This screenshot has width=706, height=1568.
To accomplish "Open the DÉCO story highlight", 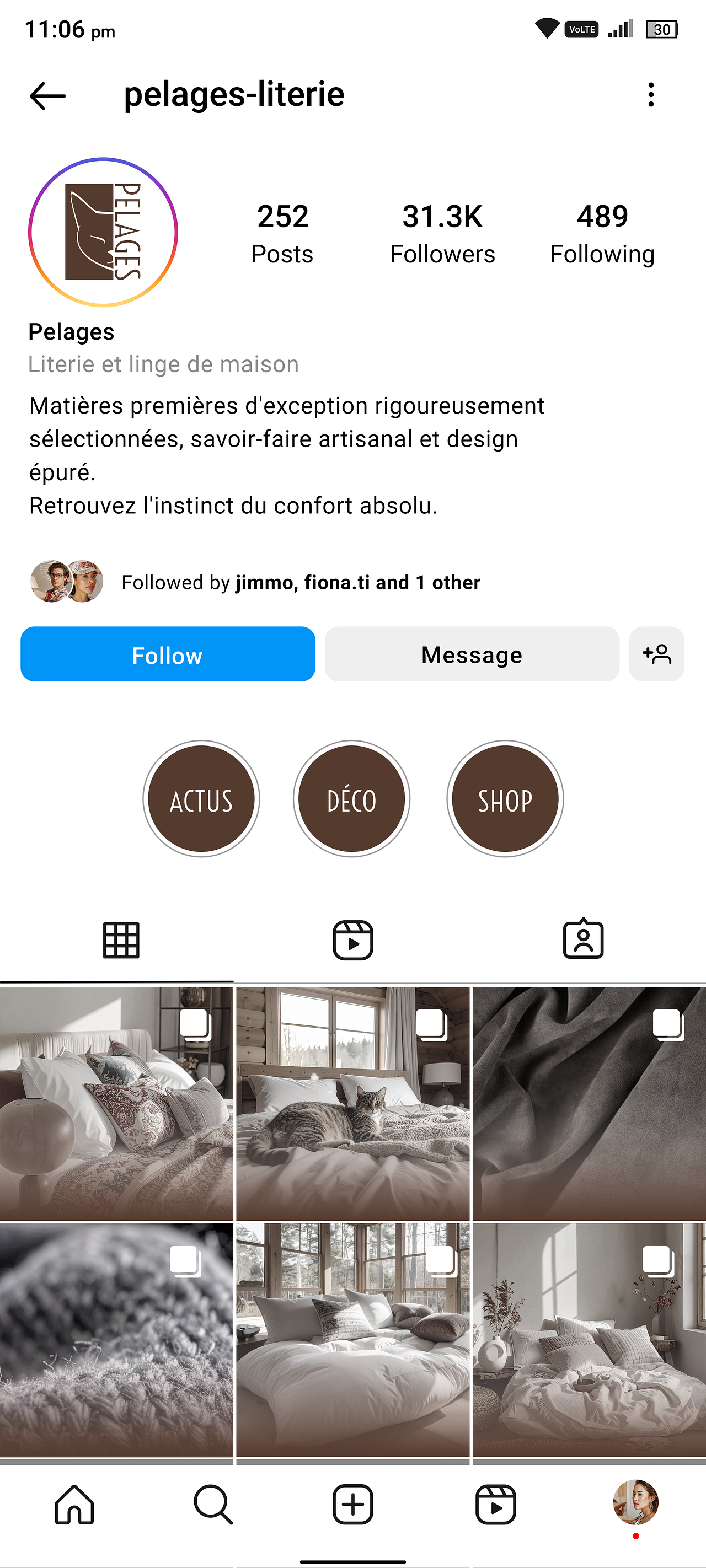I will pos(351,798).
